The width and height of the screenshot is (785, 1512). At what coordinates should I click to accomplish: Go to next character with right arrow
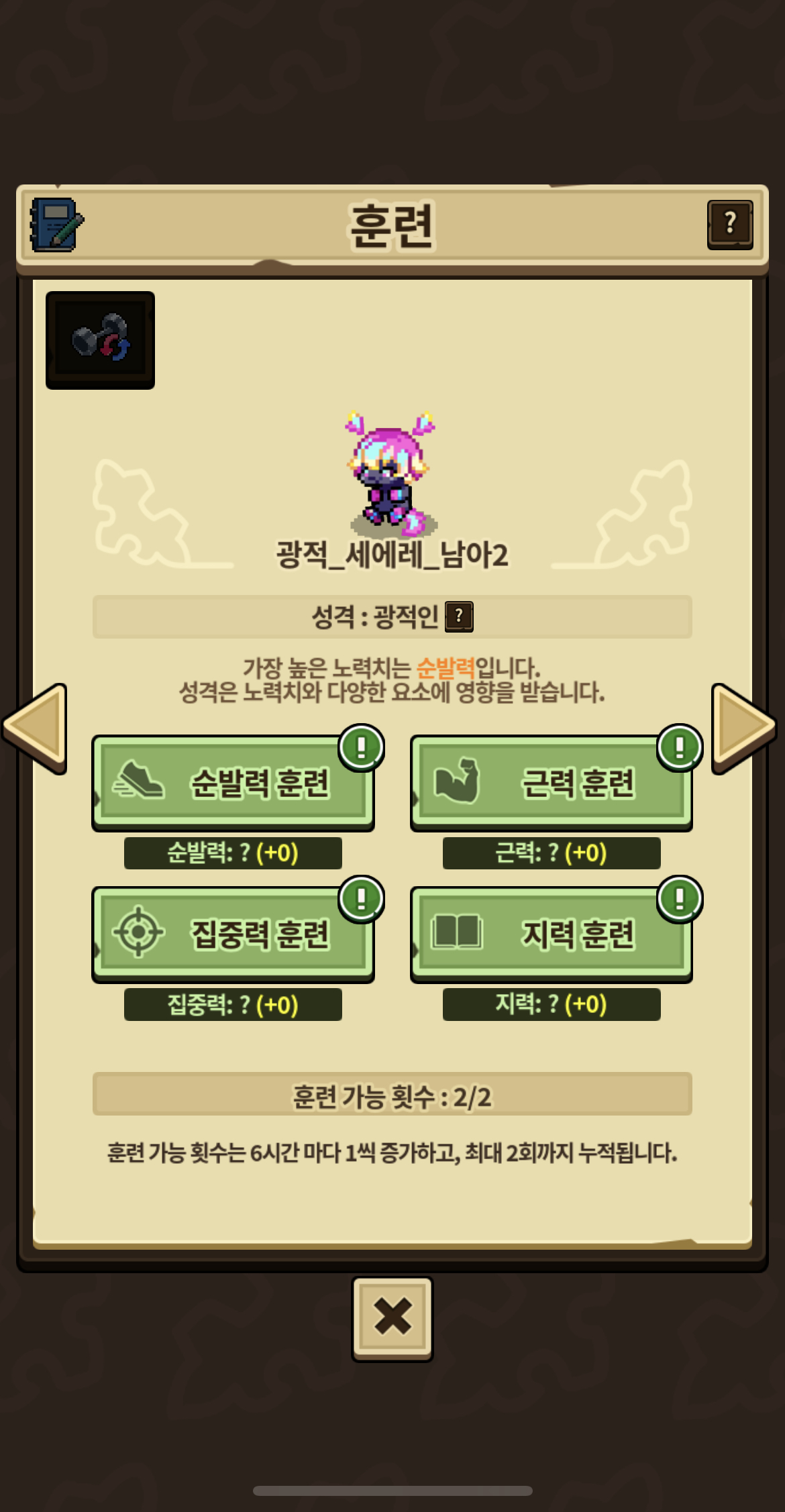coord(743,728)
